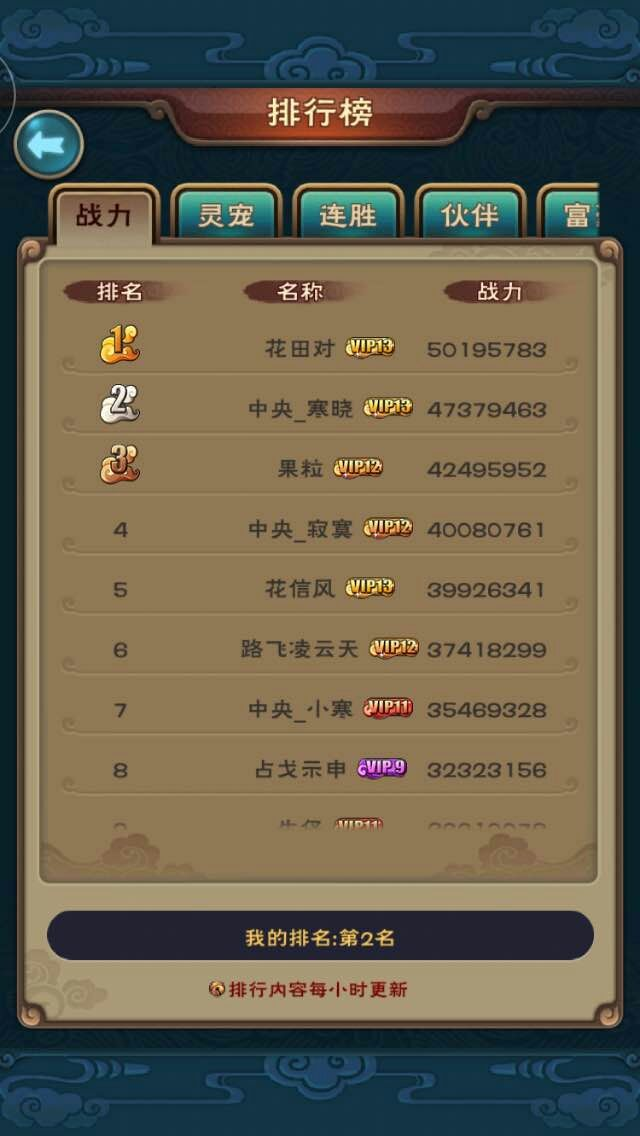640x1136 pixels.
Task: Switch to the 灵宠 tab
Action: click(226, 213)
